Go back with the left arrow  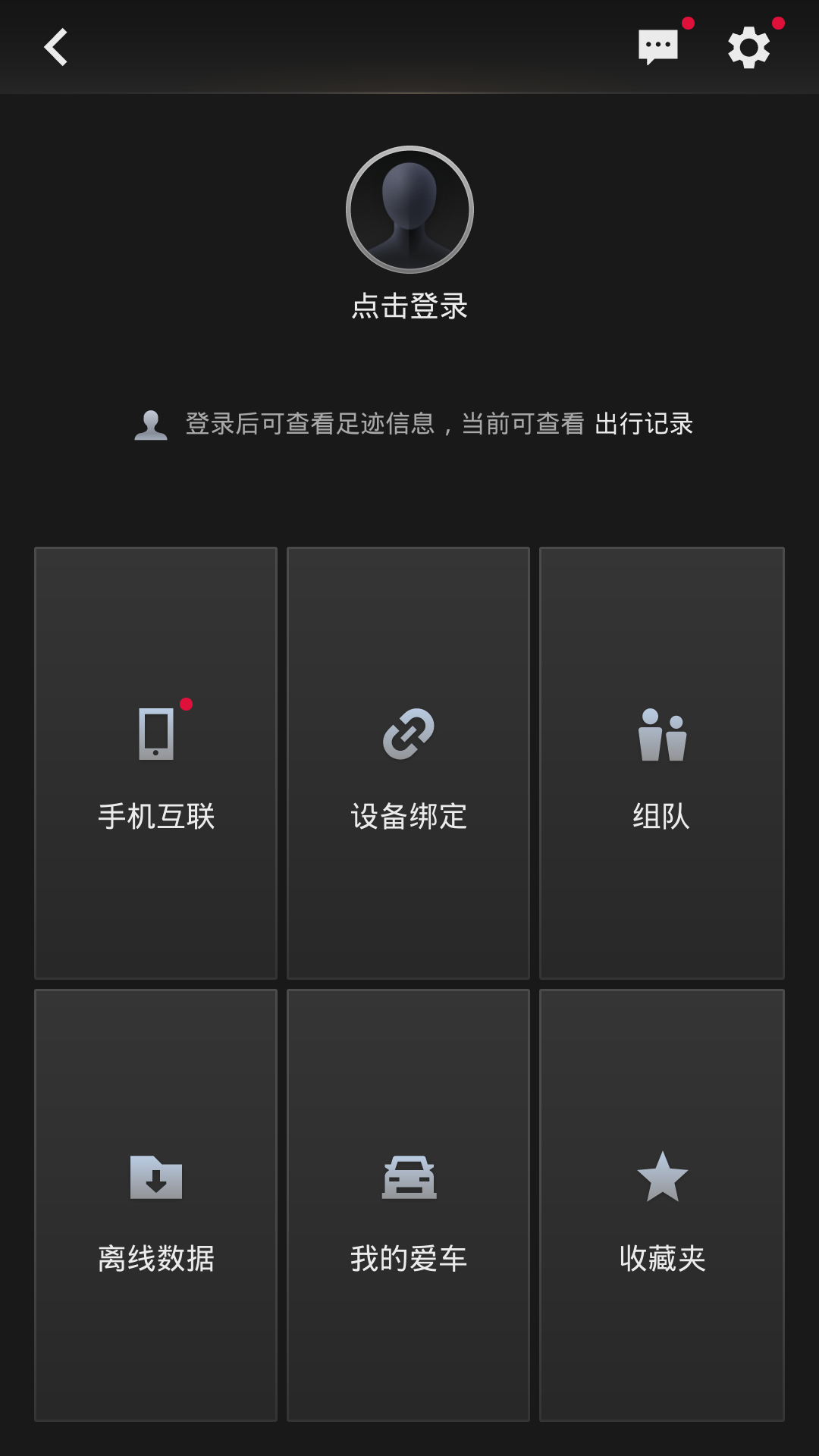click(57, 47)
